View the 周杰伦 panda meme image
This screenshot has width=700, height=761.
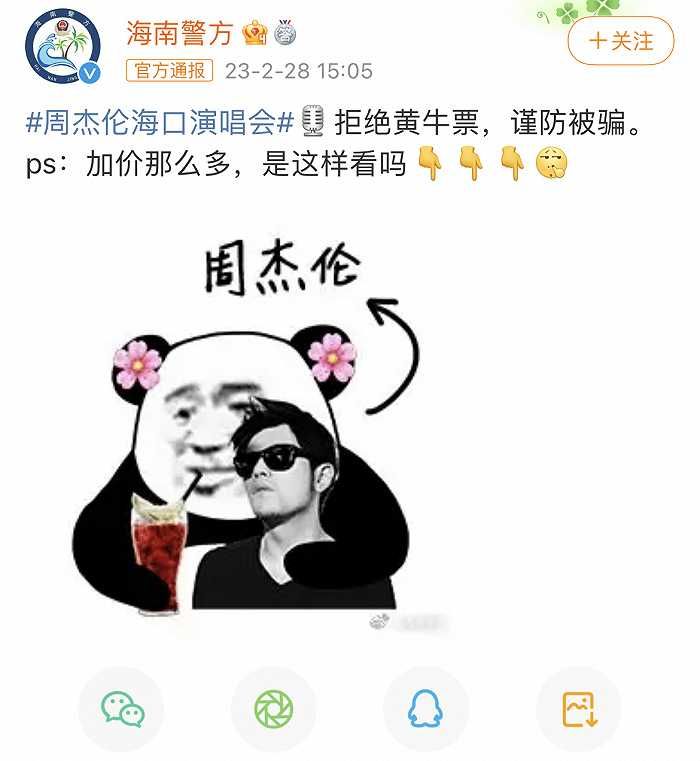tap(265, 430)
